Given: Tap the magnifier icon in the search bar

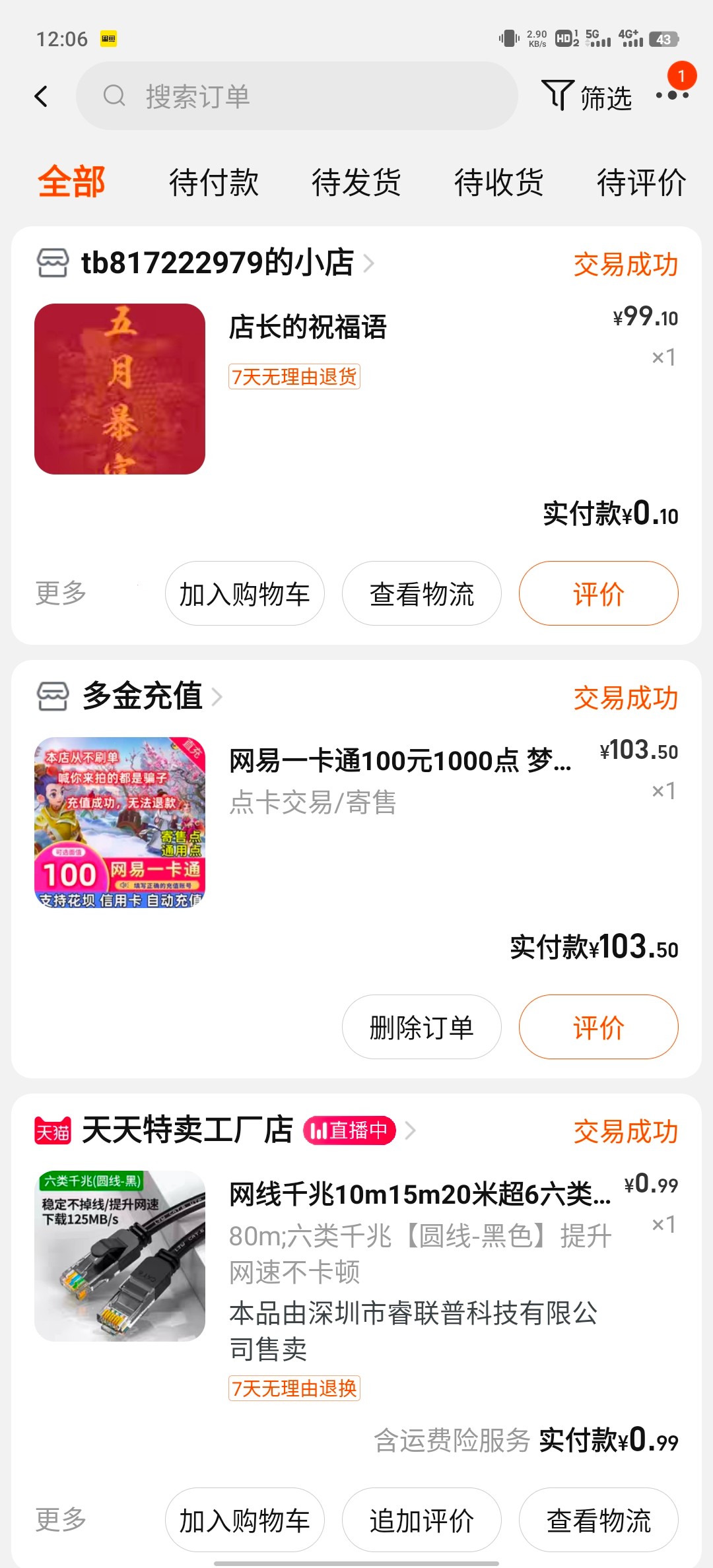Looking at the screenshot, I should (114, 96).
